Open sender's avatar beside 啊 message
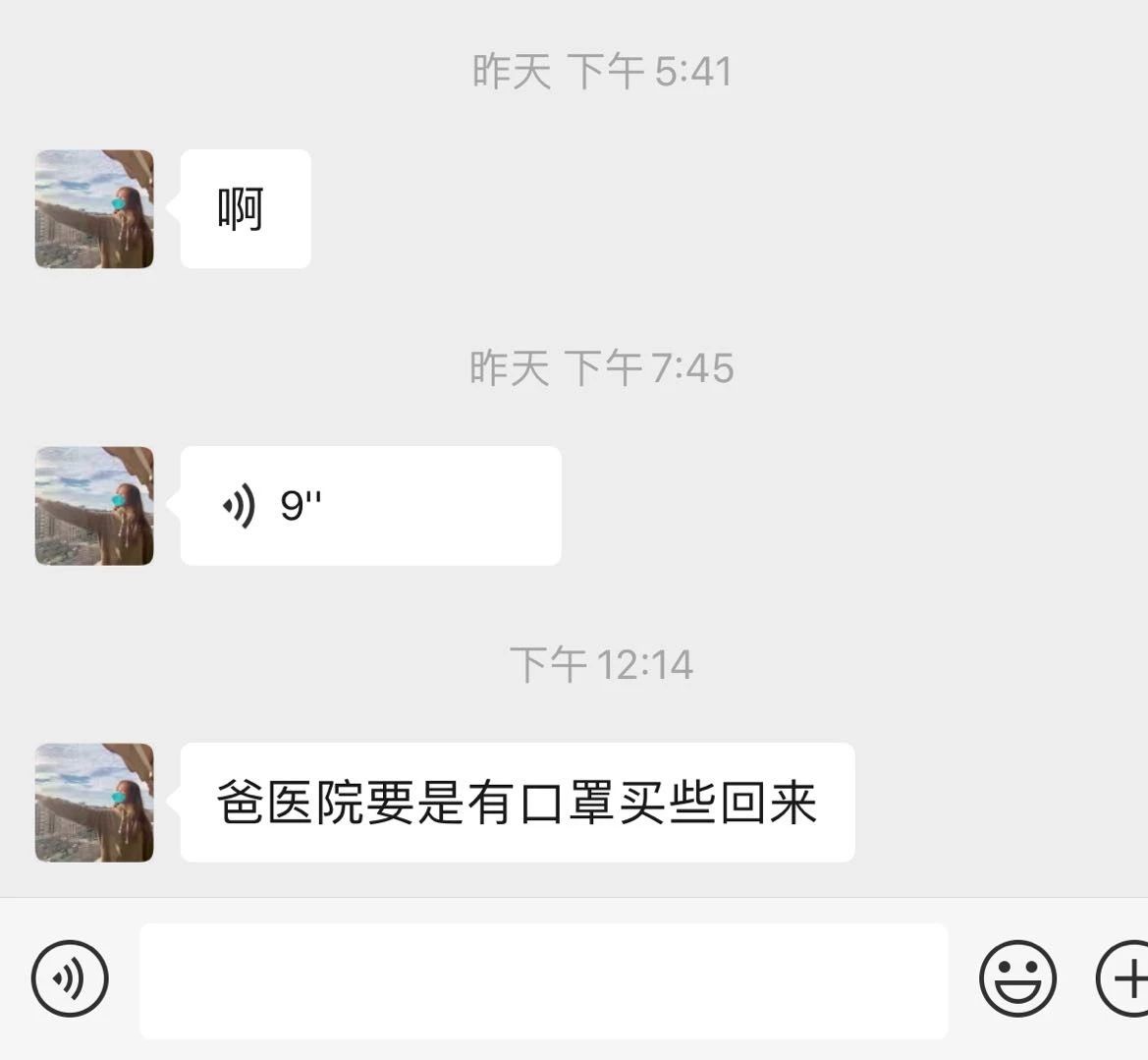Image resolution: width=1148 pixels, height=1060 pixels. coord(94,209)
